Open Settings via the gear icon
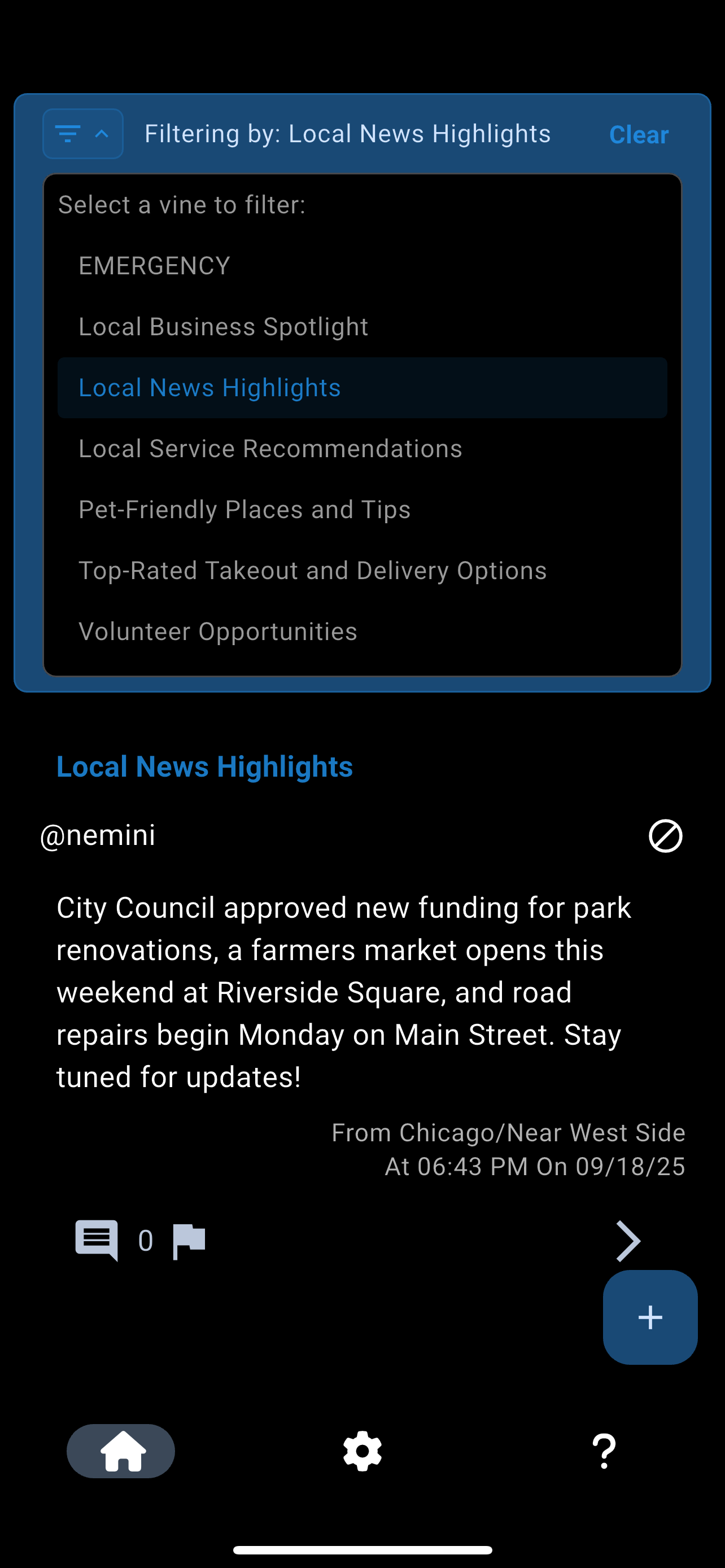The image size is (725, 1568). pyautogui.click(x=362, y=1451)
